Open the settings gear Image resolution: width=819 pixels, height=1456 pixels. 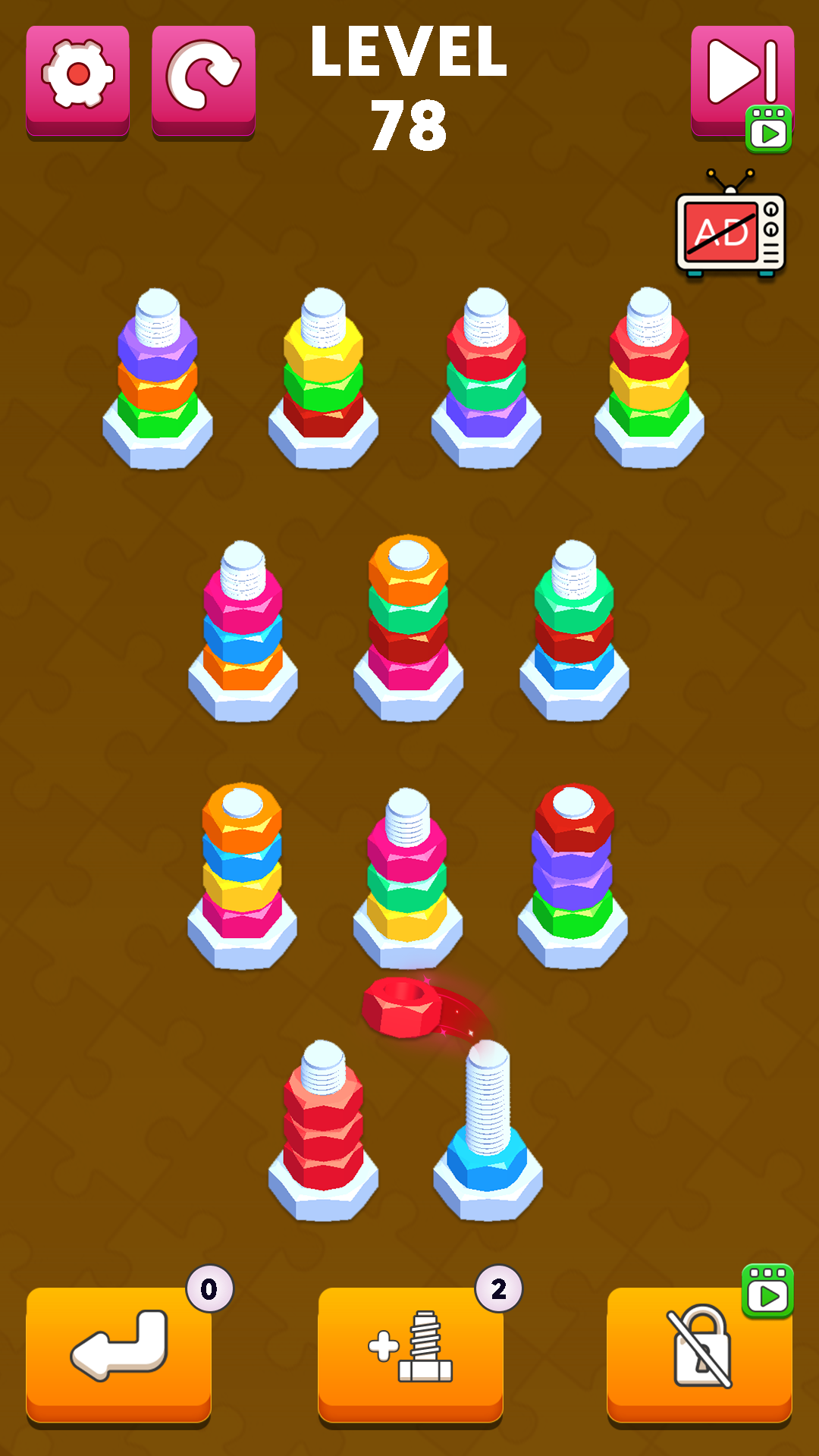click(x=77, y=79)
